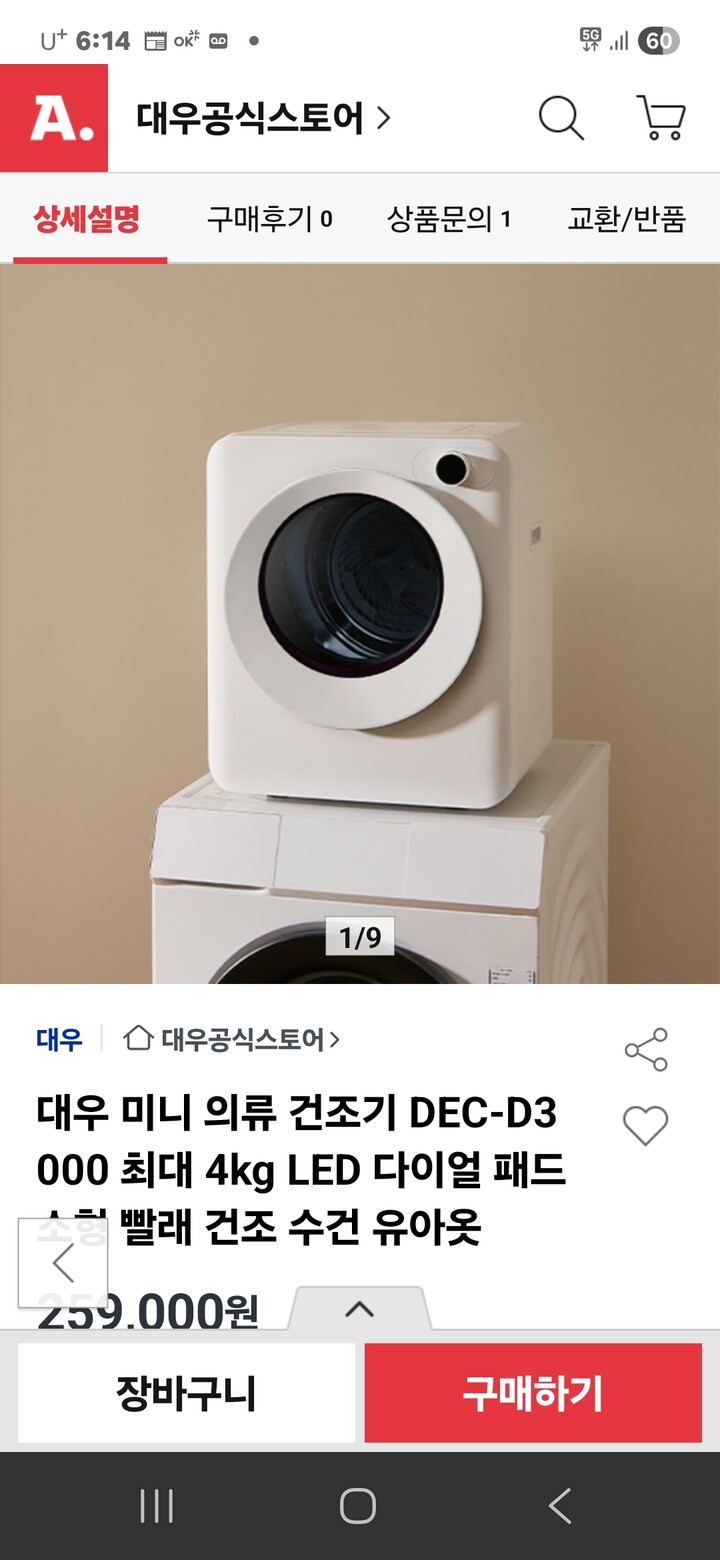Tap the red A. app logo
Viewport: 720px width, 1560px height.
55,118
